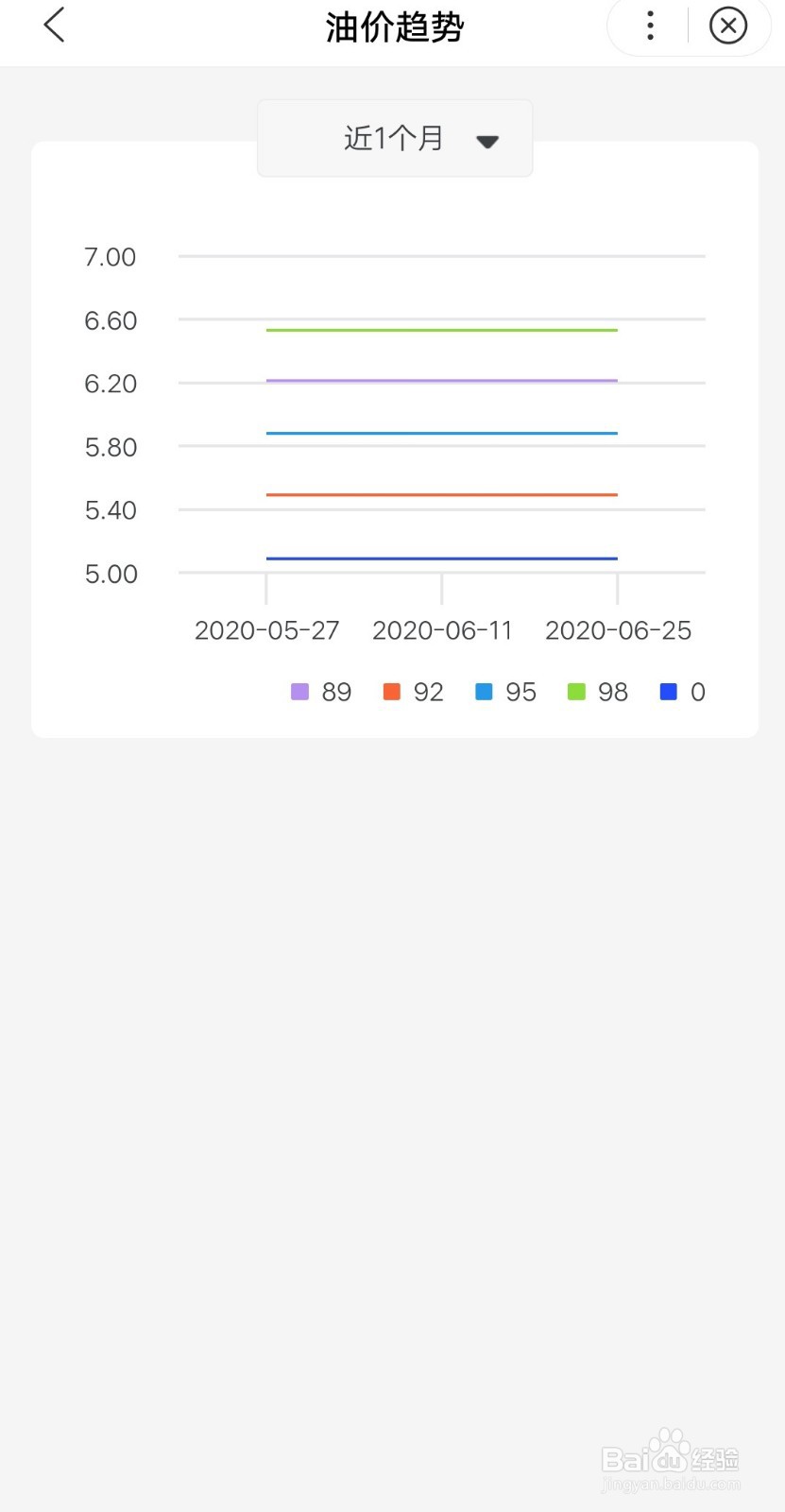The width and height of the screenshot is (785, 1512).
Task: Expand the date range selector at top
Action: tap(394, 138)
